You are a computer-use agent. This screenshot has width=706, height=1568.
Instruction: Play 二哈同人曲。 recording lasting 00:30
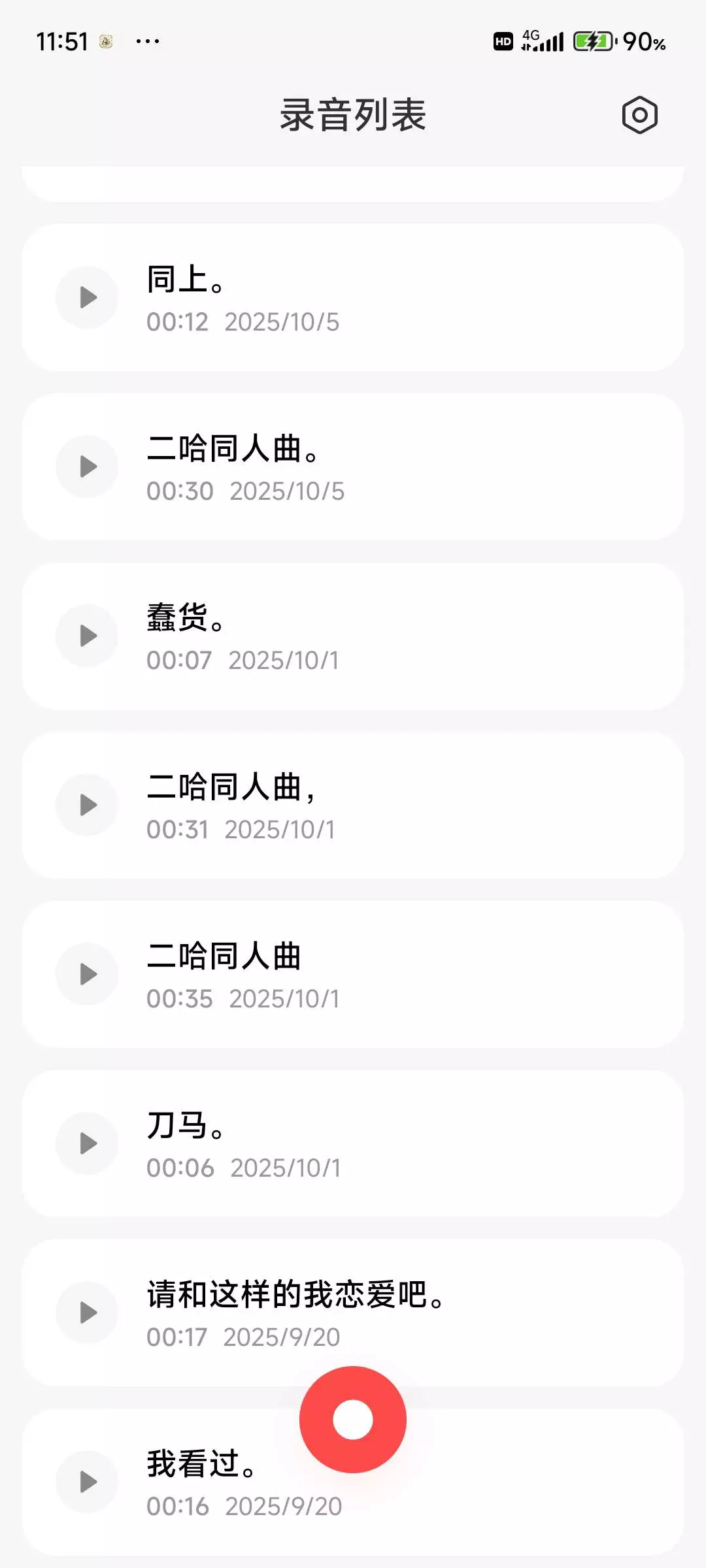click(87, 466)
